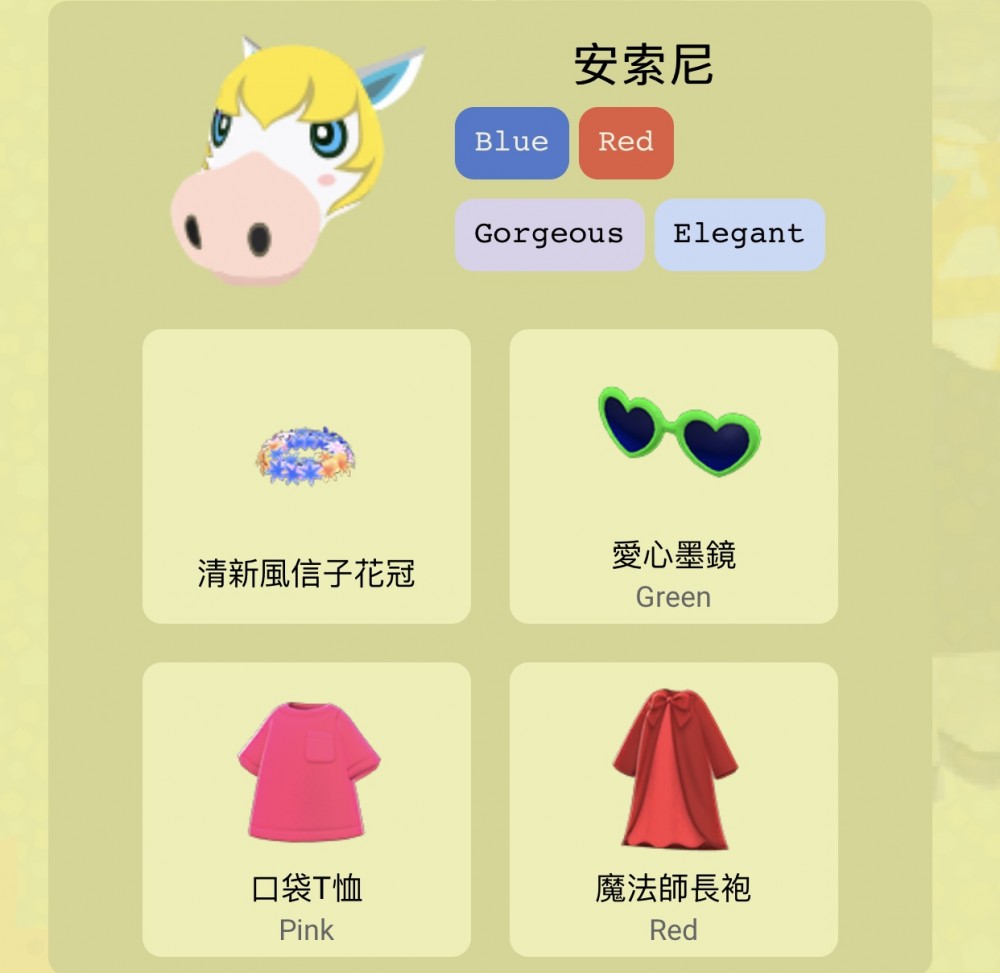This screenshot has width=1000, height=973.
Task: Open the 清新風信子花冠 item card
Action: (x=306, y=476)
